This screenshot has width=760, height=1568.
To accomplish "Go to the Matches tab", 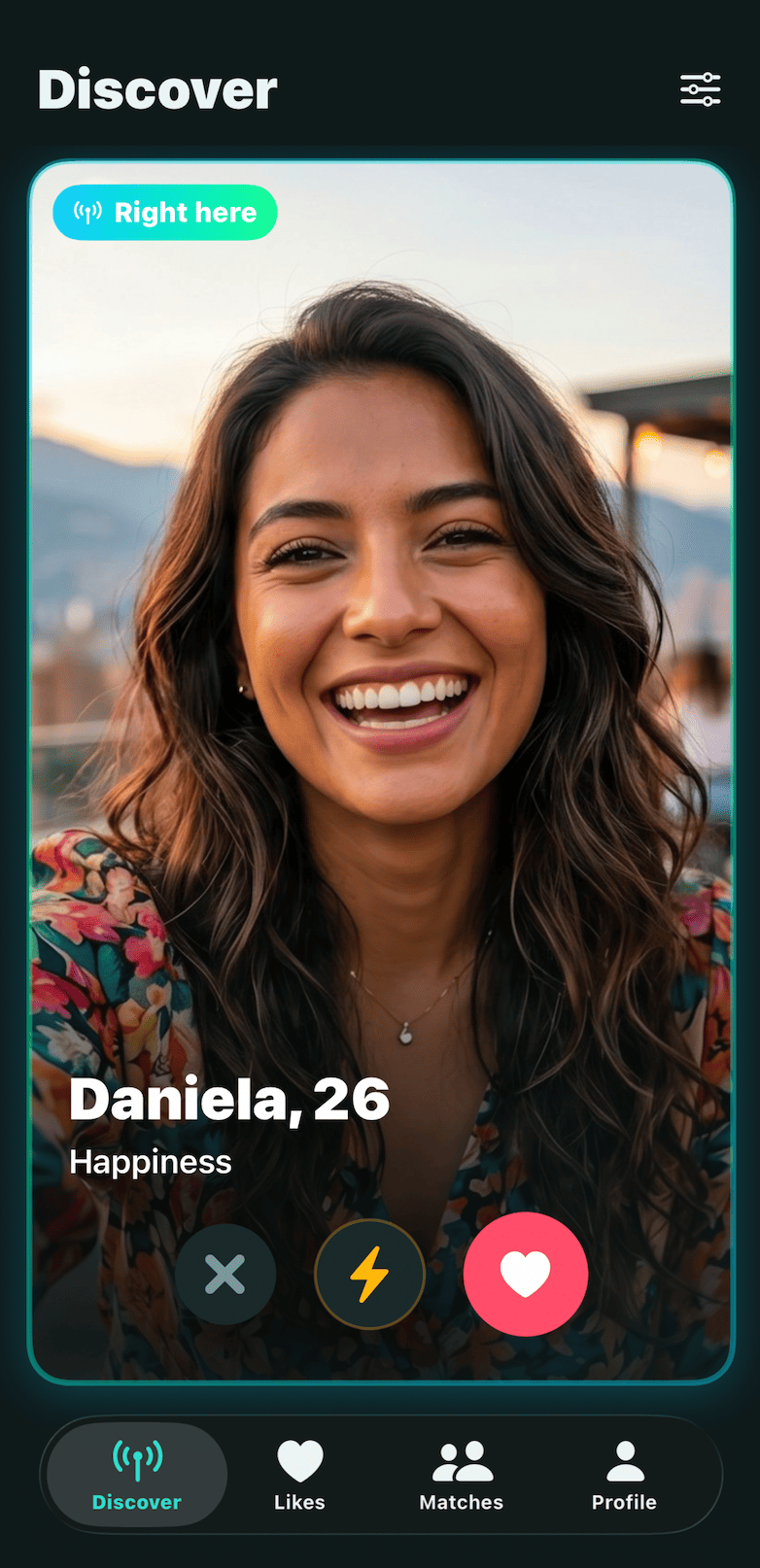I will (x=462, y=1475).
